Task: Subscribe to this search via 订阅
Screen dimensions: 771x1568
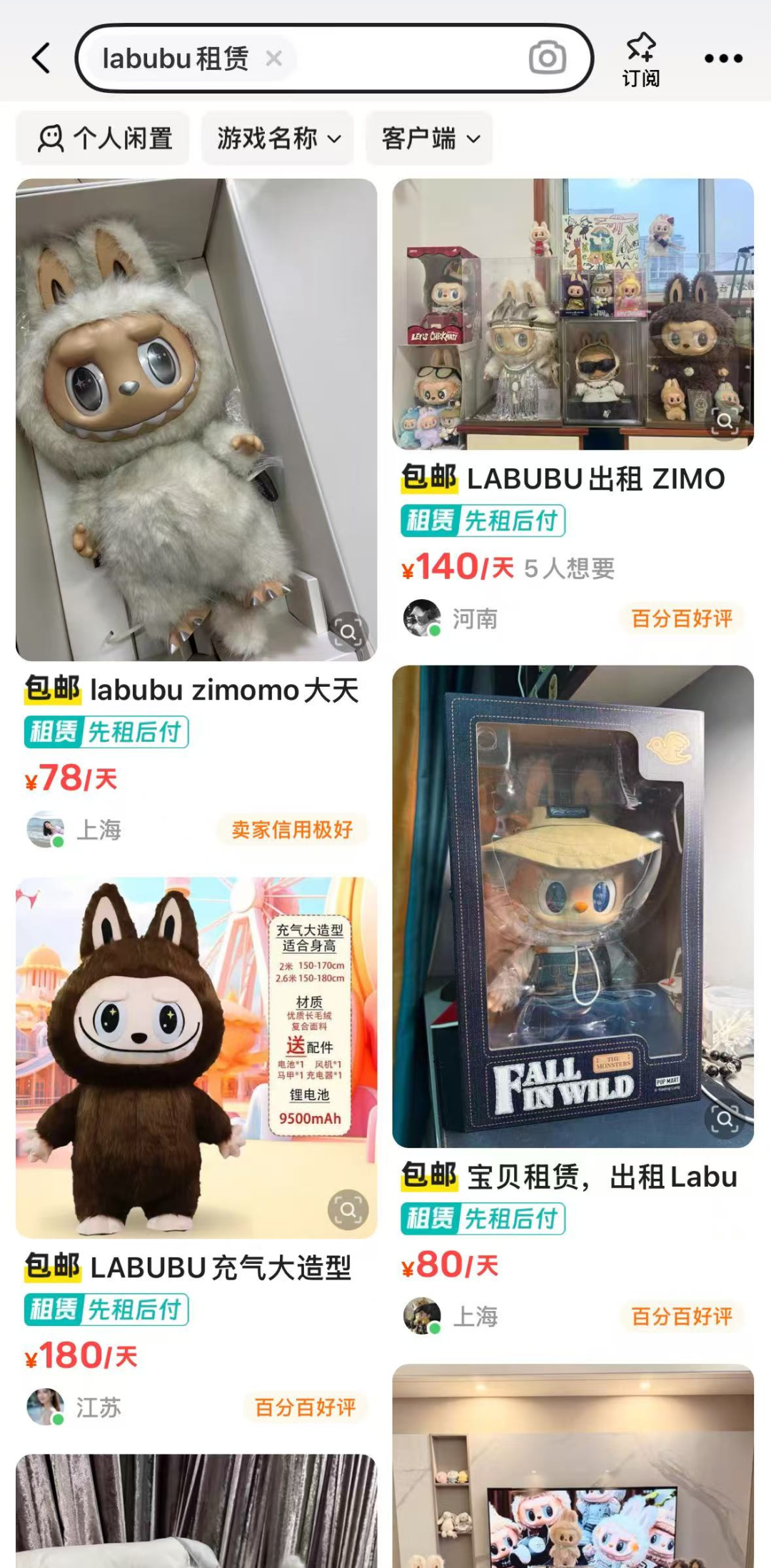Action: (640, 59)
